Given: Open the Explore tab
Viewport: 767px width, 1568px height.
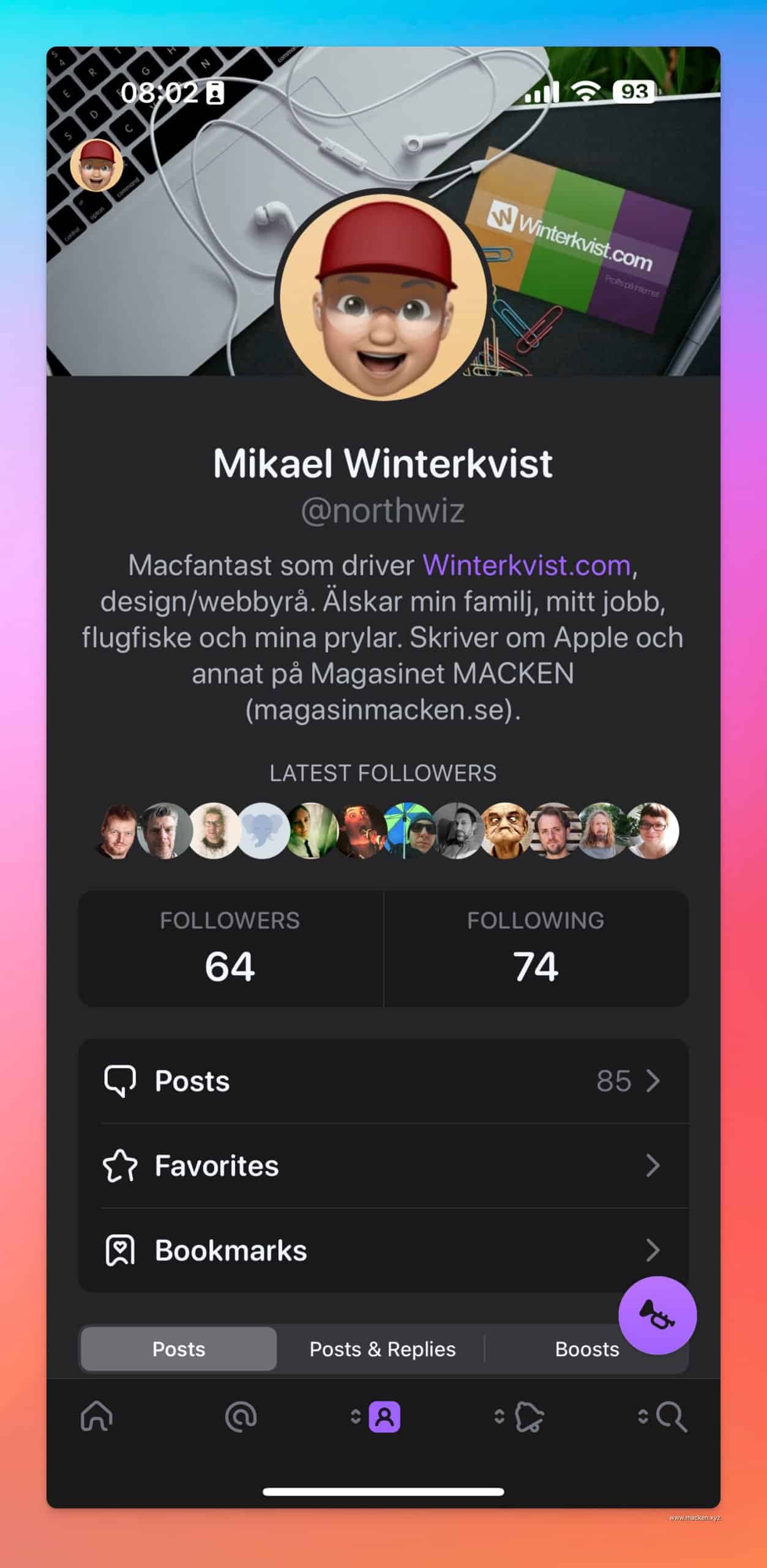Looking at the screenshot, I should coord(529,1417).
